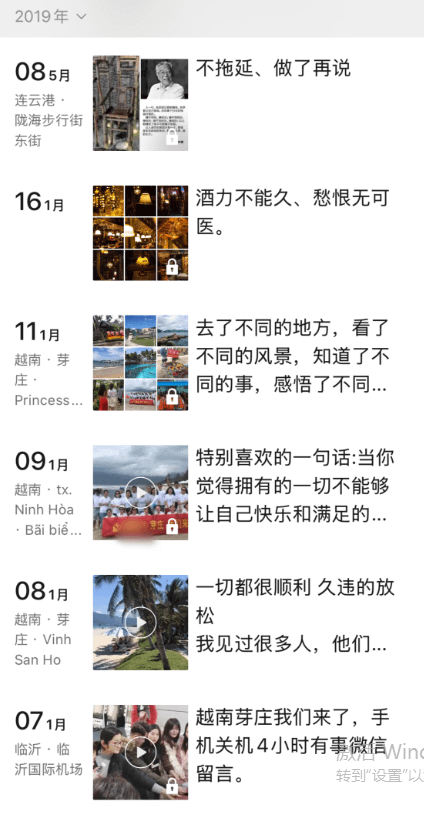Screen dimensions: 424x823
Task: Play the January 07 airport video
Action: (x=141, y=752)
